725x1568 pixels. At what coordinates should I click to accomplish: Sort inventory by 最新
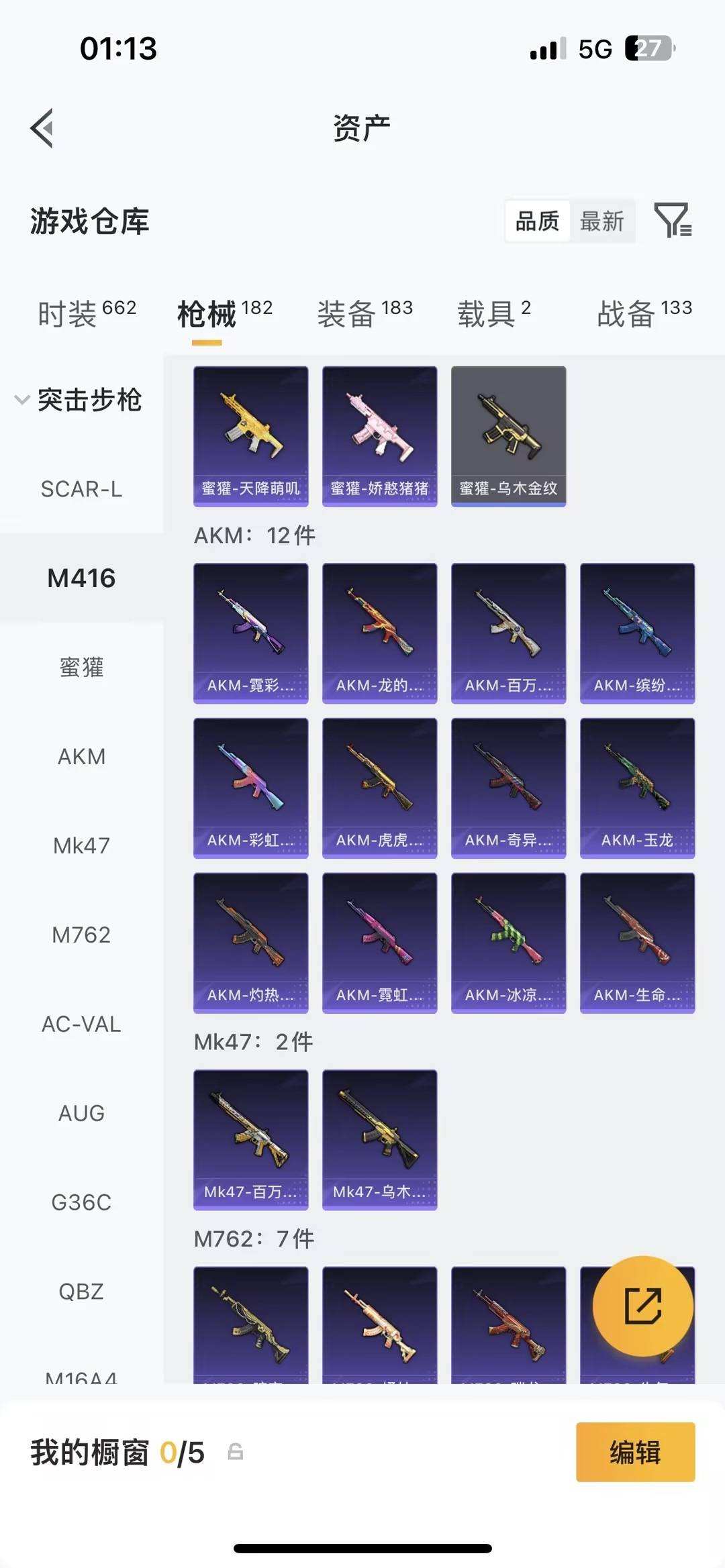601,221
